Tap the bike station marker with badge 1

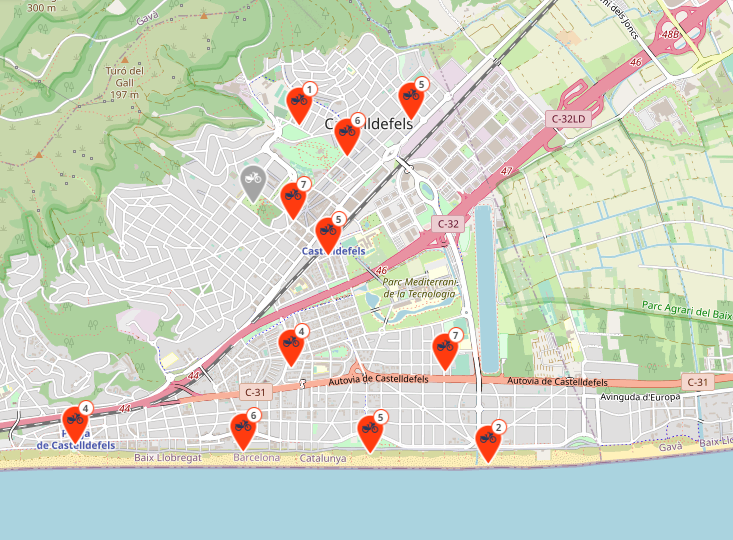(298, 102)
